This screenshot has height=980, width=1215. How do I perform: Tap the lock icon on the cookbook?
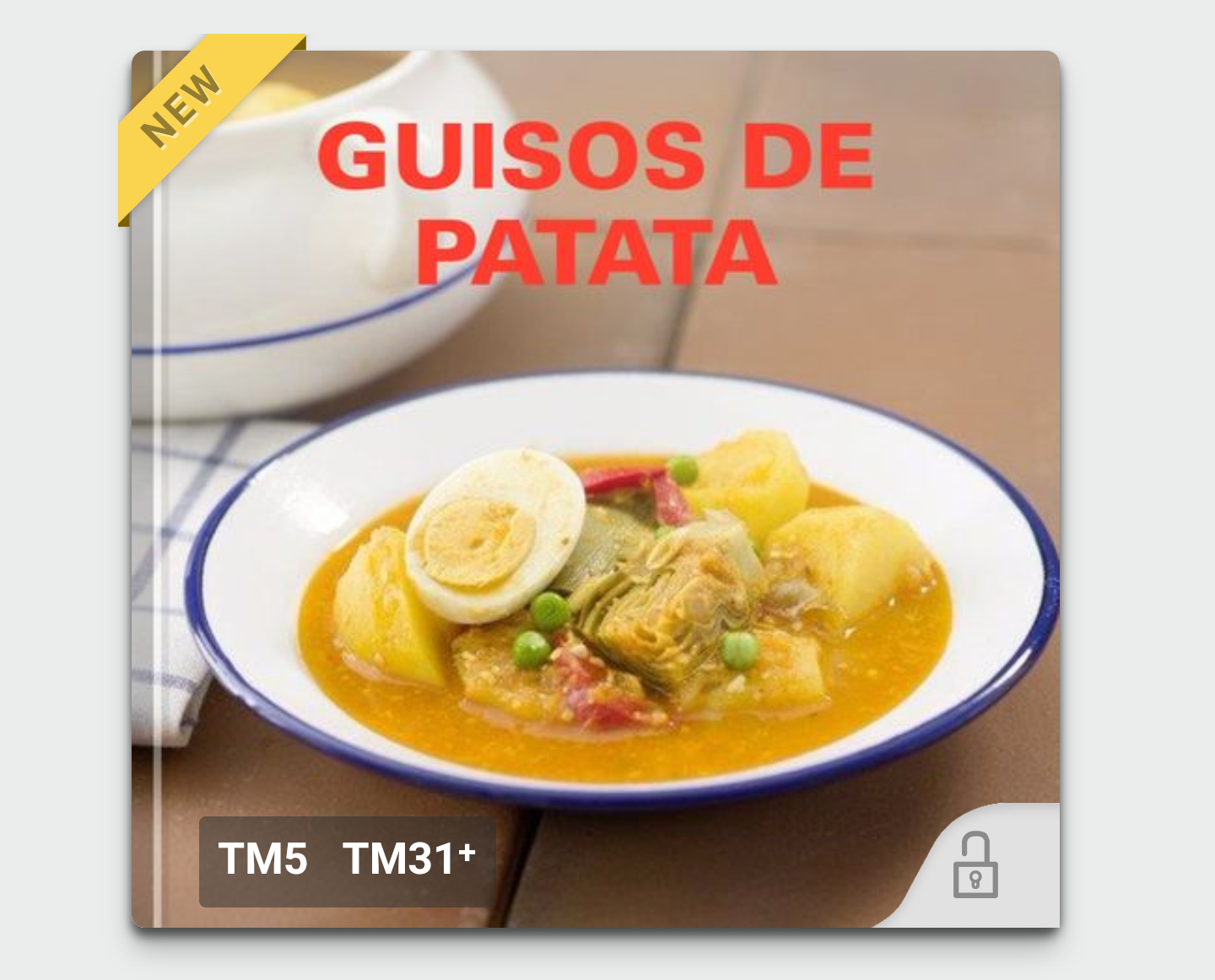click(975, 866)
